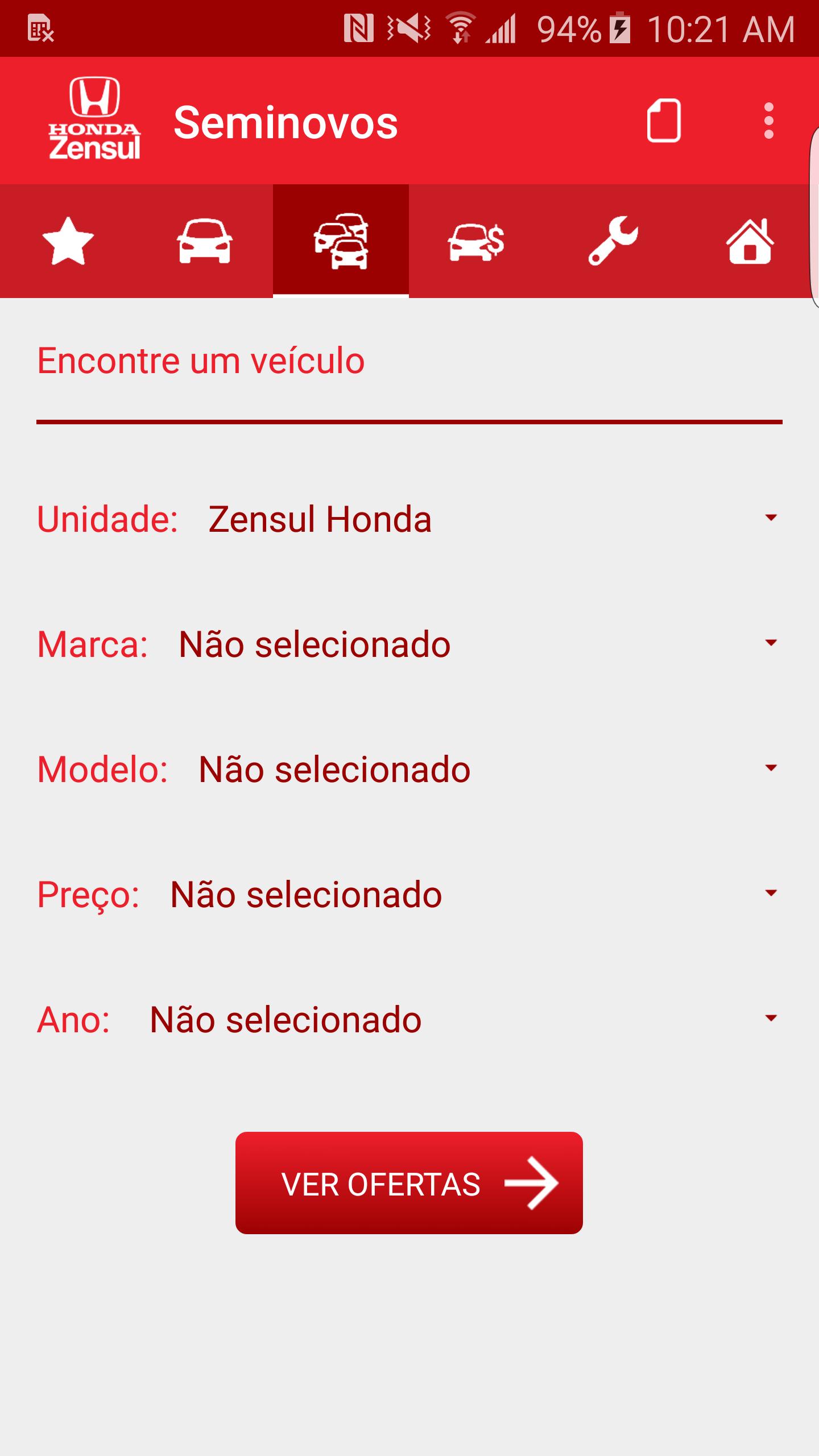The height and width of the screenshot is (1456, 819).
Task: Switch to the single car tab
Action: pos(205,241)
